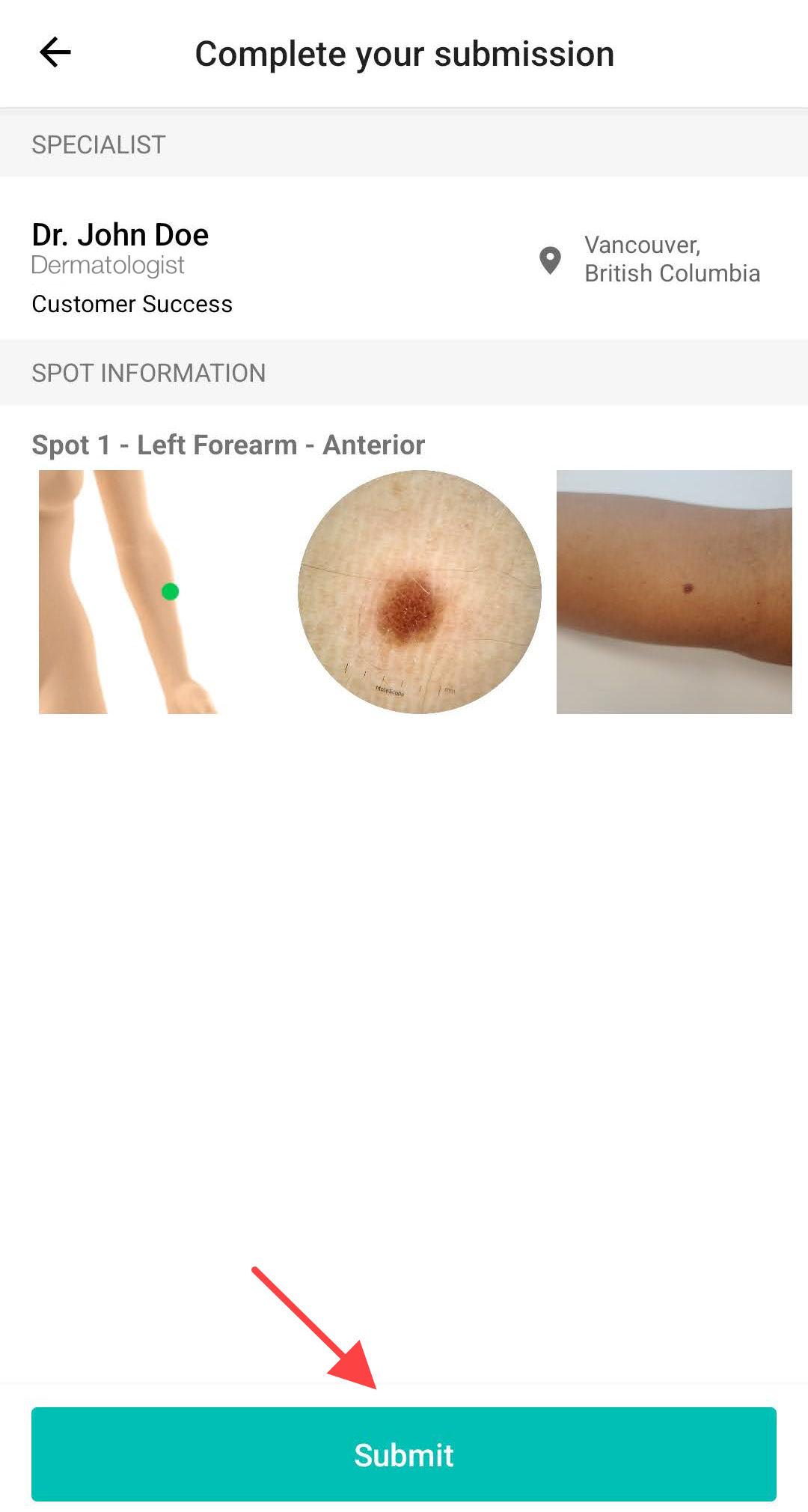The image size is (808, 1512).
Task: Open the body map location thumbnail
Action: tap(129, 591)
